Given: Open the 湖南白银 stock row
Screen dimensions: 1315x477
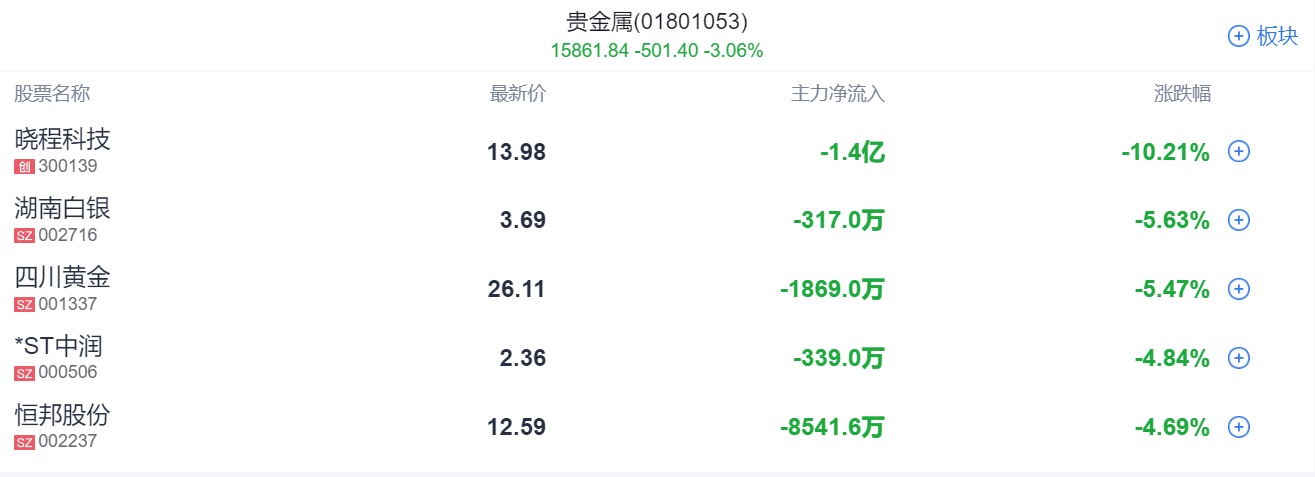Looking at the screenshot, I should pyautogui.click(x=62, y=209).
